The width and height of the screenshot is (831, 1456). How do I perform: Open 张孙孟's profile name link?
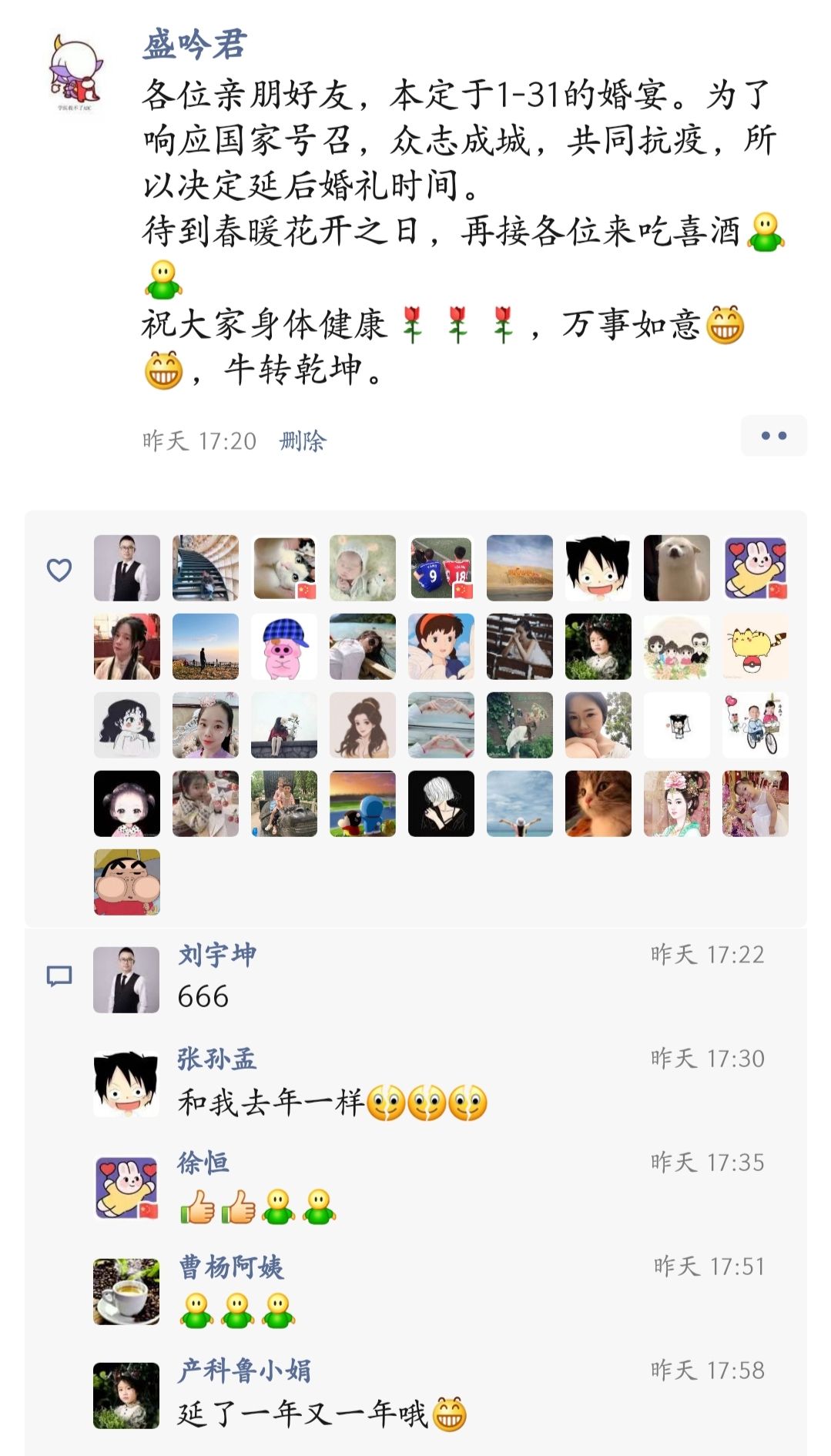(216, 1059)
